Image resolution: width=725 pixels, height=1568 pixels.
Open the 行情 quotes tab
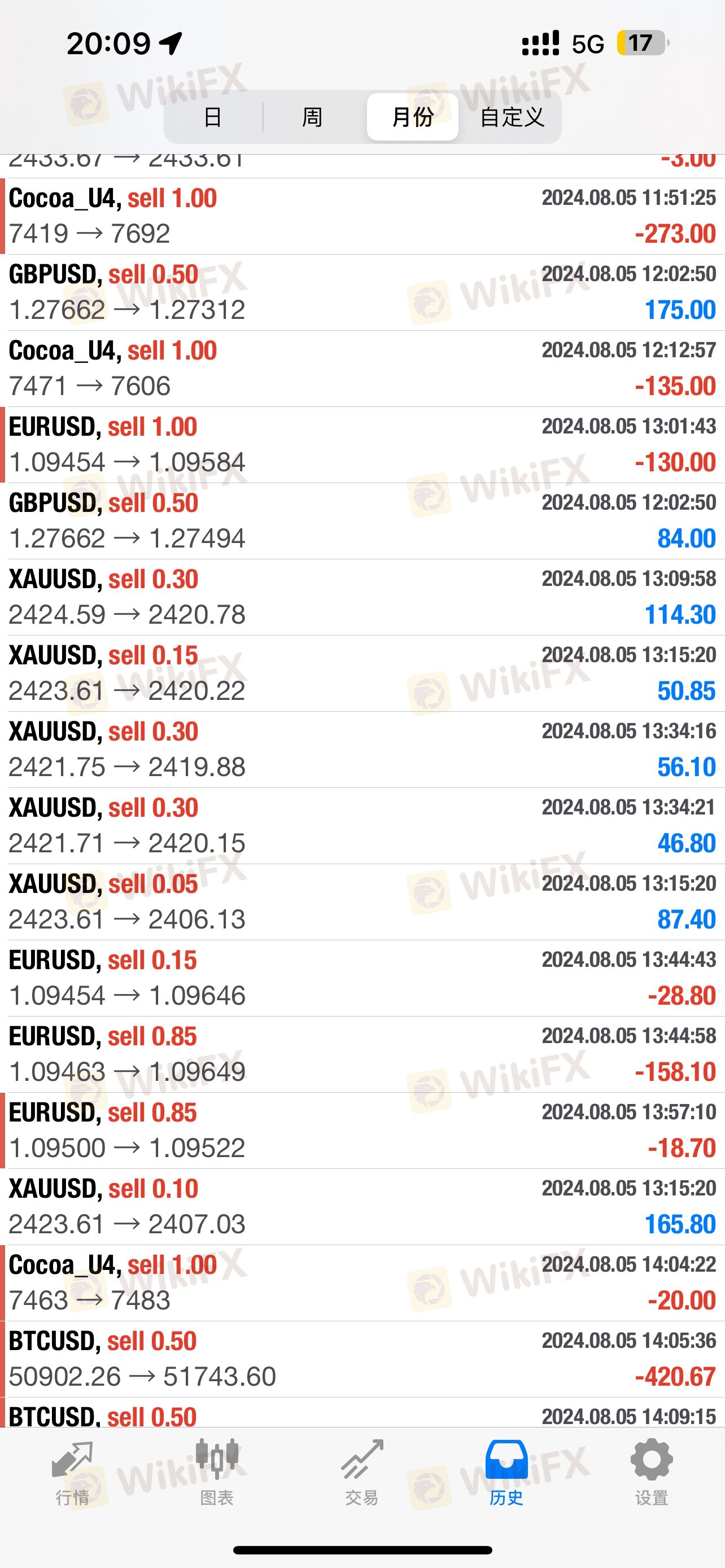point(72,1473)
